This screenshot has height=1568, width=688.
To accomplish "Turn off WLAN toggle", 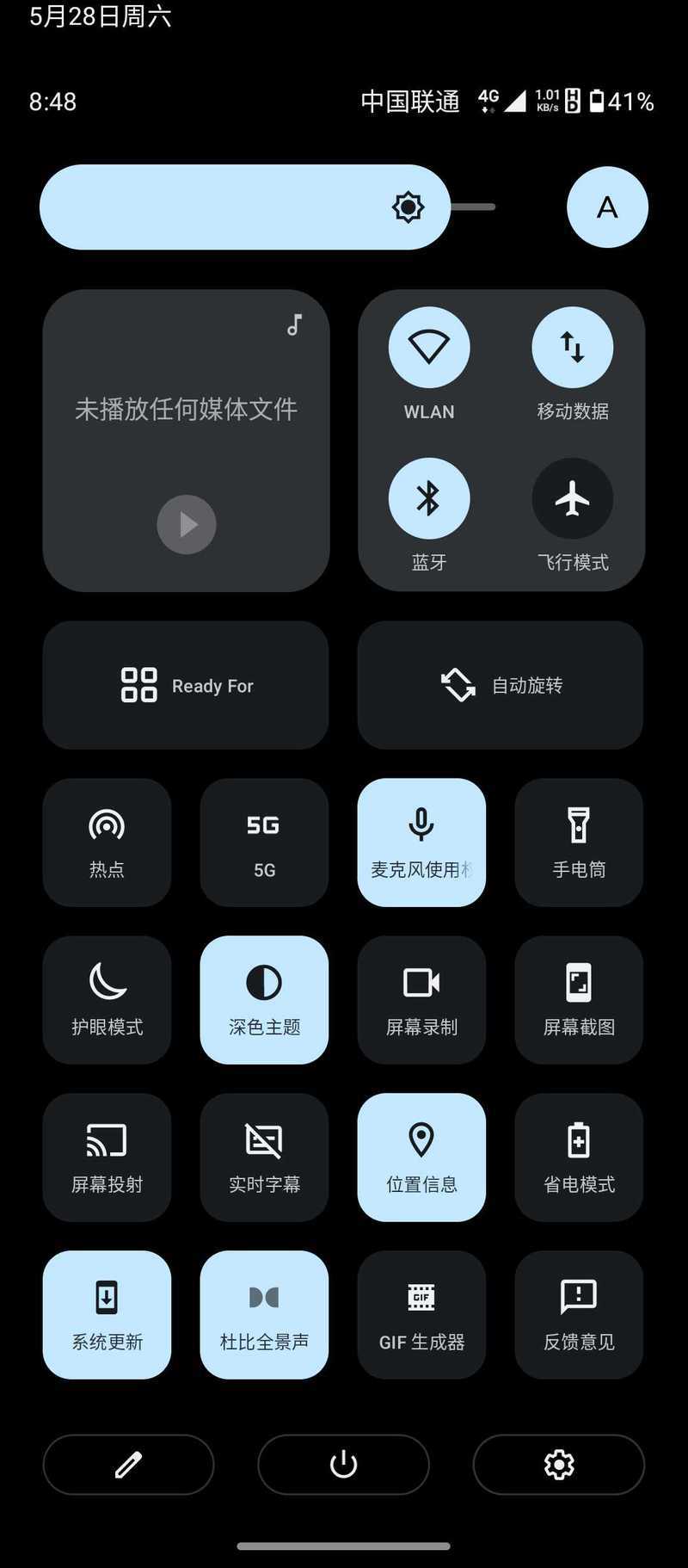I will [x=429, y=348].
